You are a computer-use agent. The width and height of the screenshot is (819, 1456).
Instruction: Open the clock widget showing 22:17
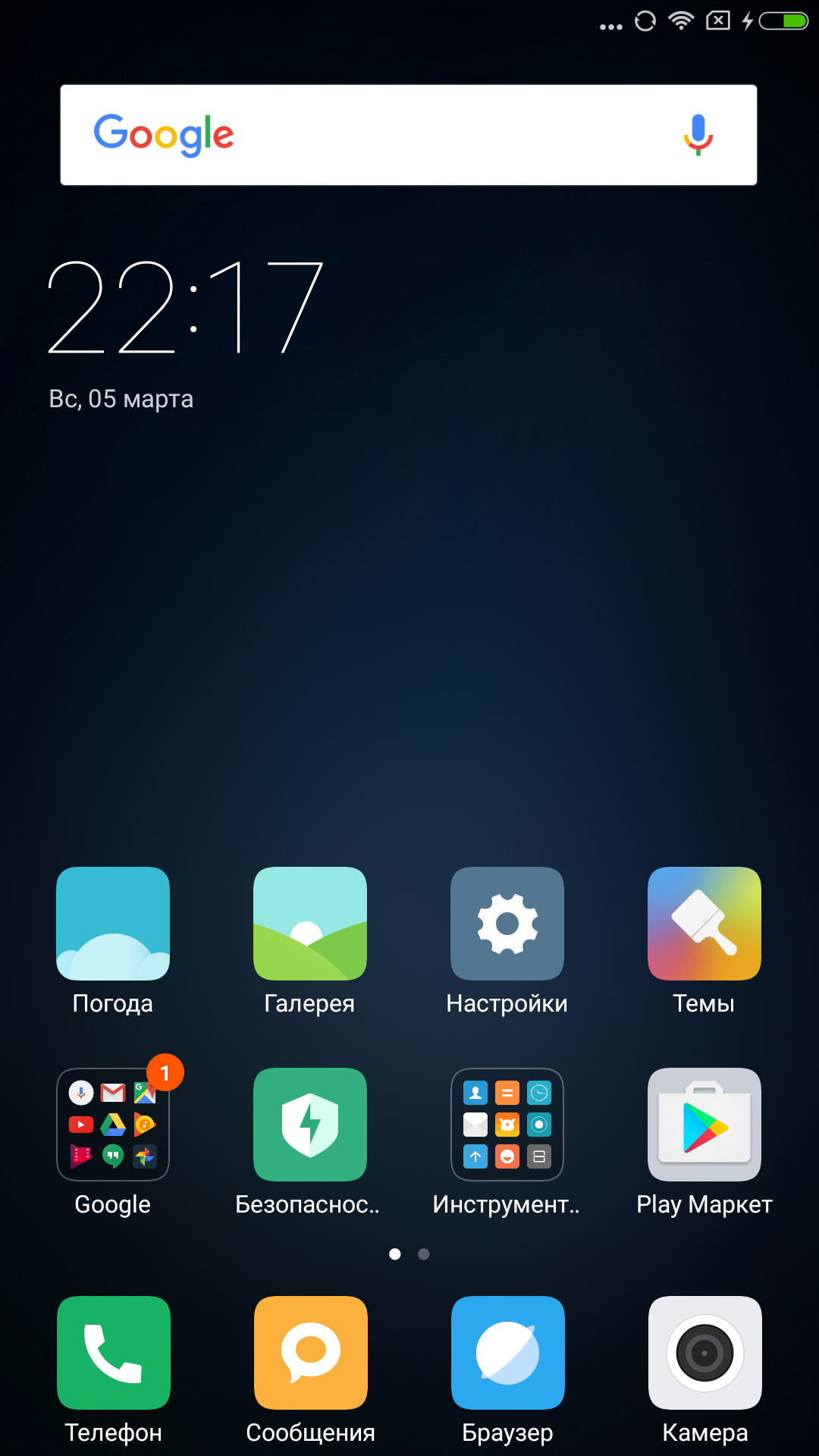[x=186, y=307]
